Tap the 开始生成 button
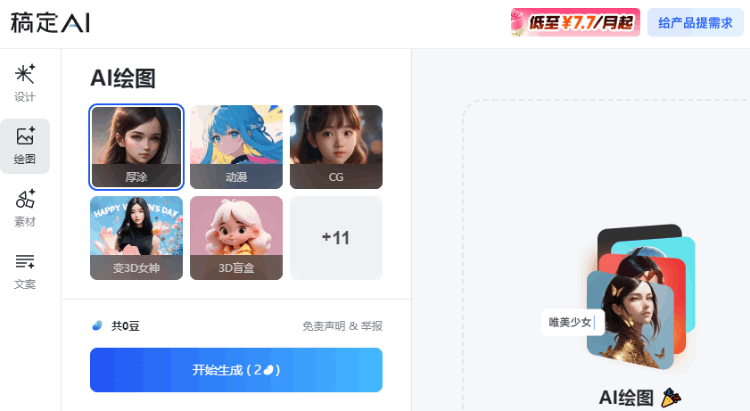This screenshot has height=411, width=750. coord(236,370)
